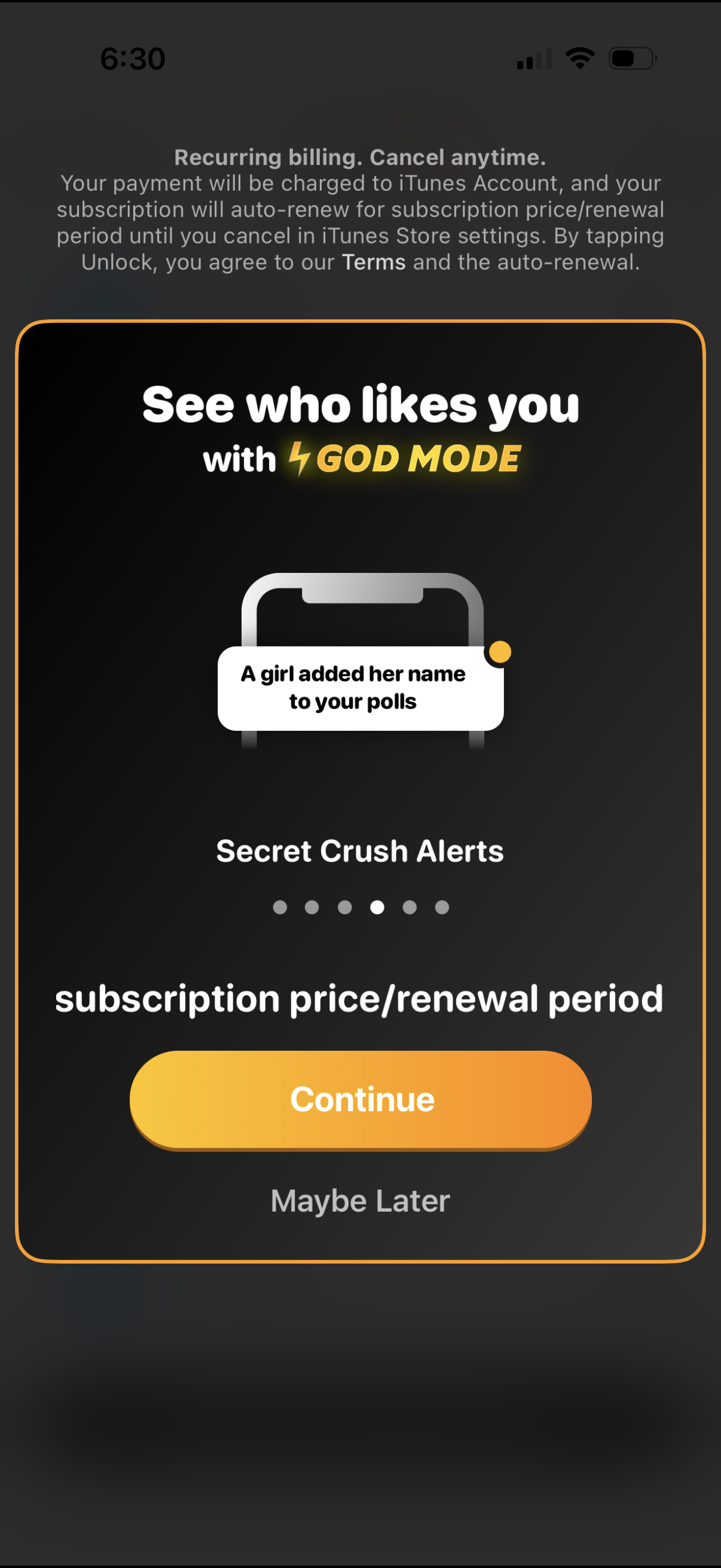The height and width of the screenshot is (1568, 721).
Task: Select the first pagination dot
Action: click(x=280, y=907)
